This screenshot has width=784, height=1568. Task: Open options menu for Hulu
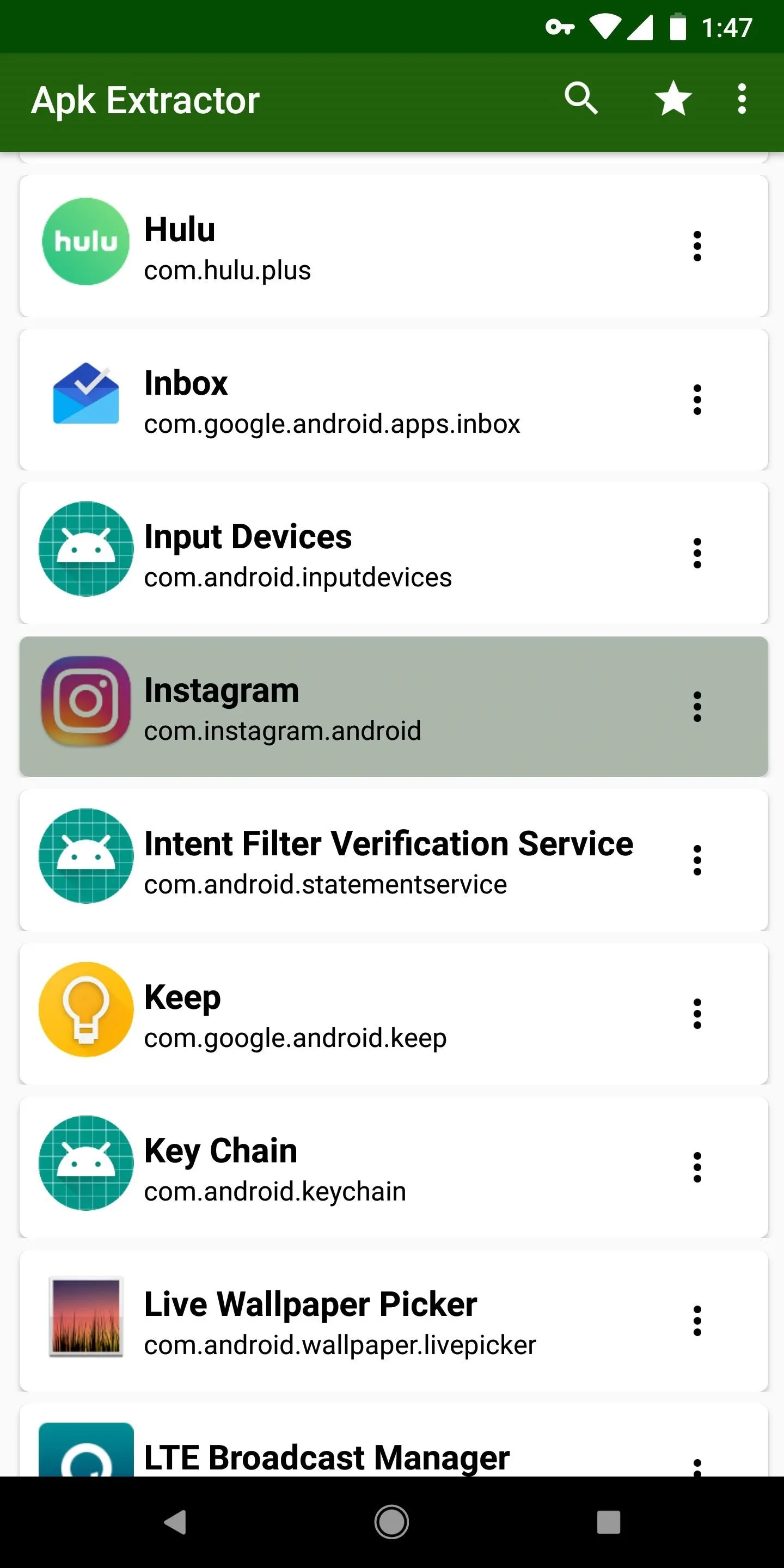tap(697, 246)
